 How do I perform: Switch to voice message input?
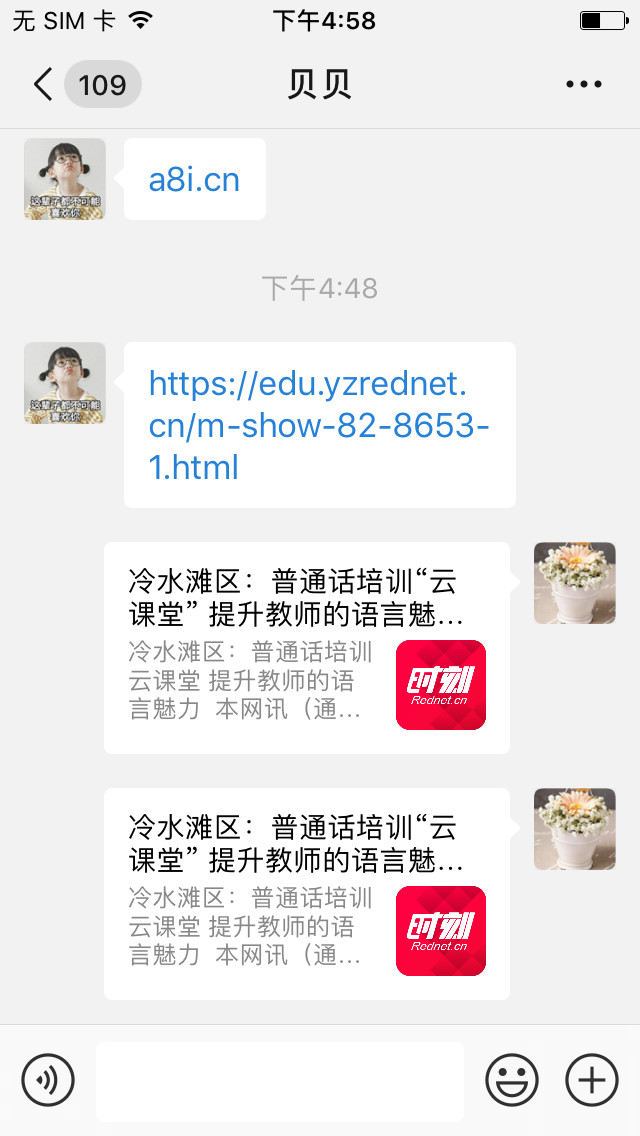(48, 1080)
